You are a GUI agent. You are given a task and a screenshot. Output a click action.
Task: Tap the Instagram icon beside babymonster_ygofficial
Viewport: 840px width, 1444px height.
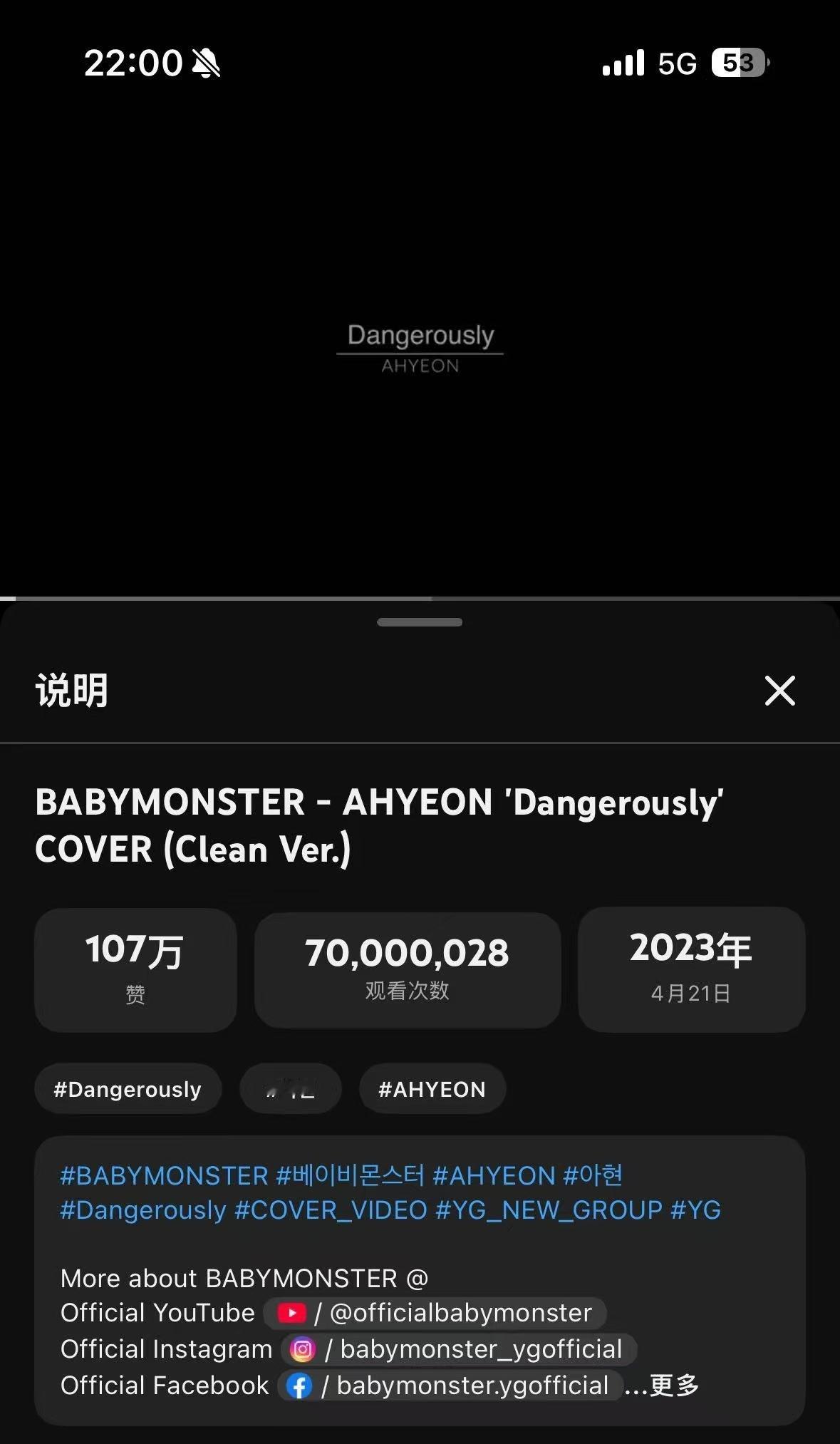tap(303, 1349)
